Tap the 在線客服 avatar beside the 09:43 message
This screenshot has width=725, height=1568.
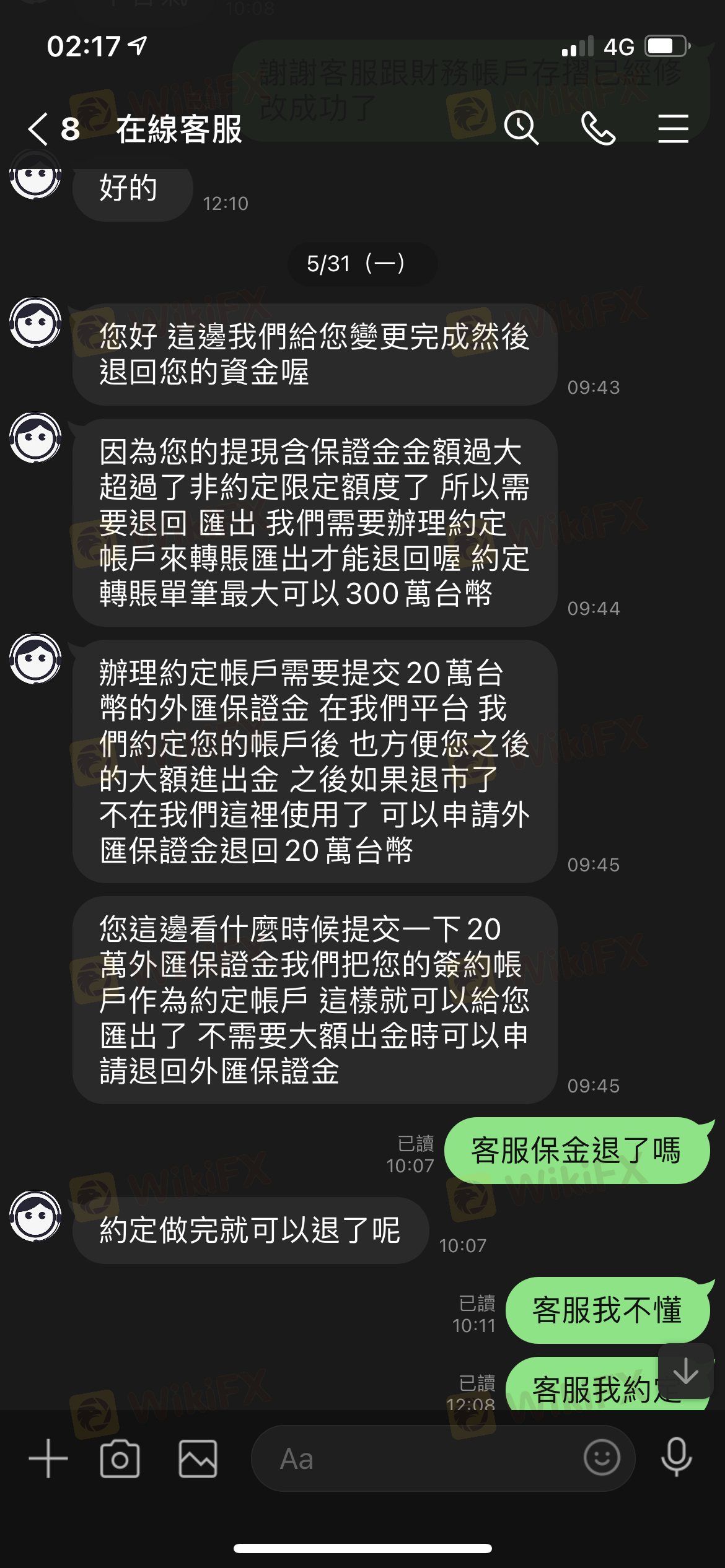point(35,322)
